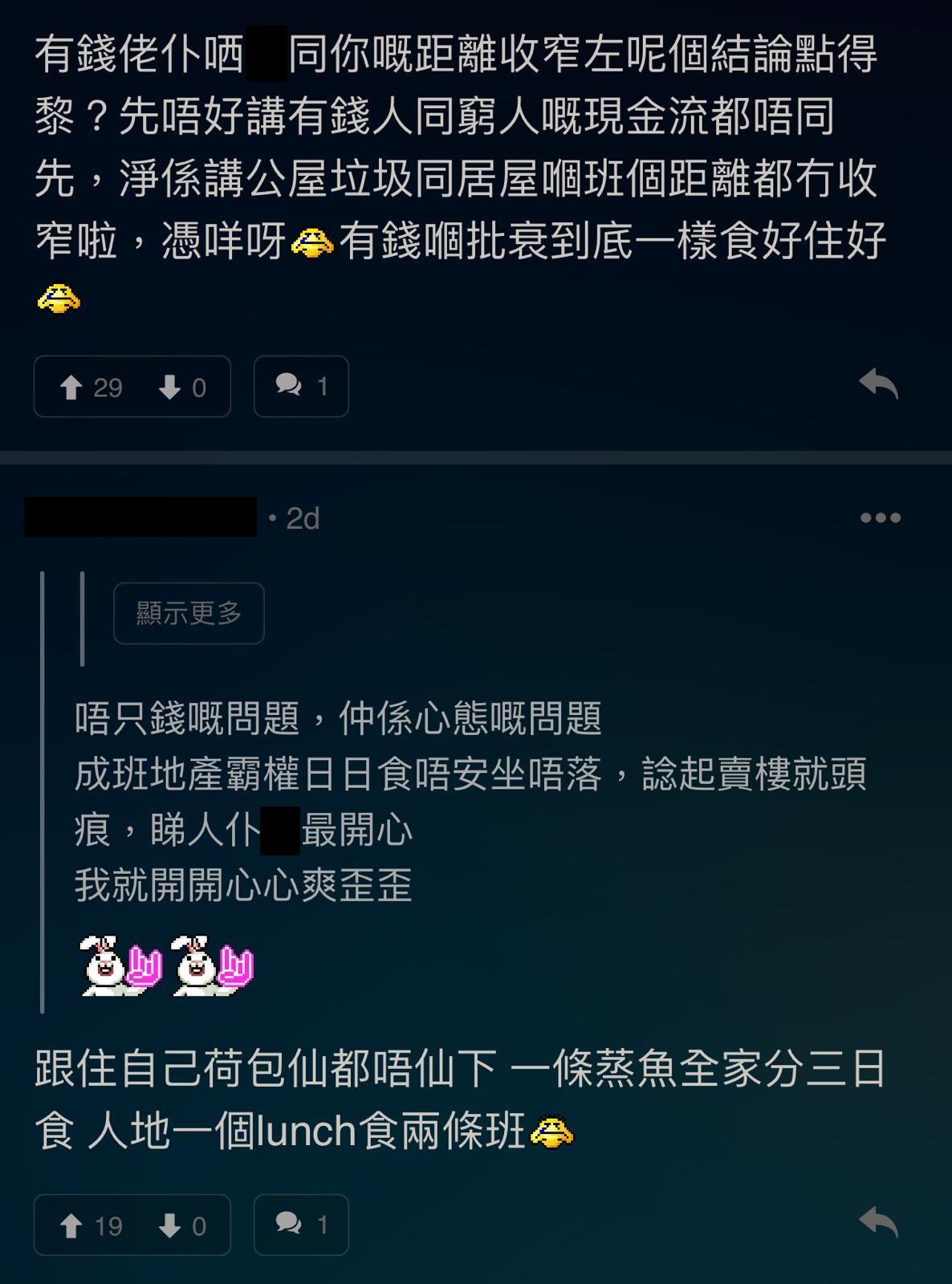Reply to the comment with 29 upvotes
The height and width of the screenshot is (1284, 952).
[878, 385]
